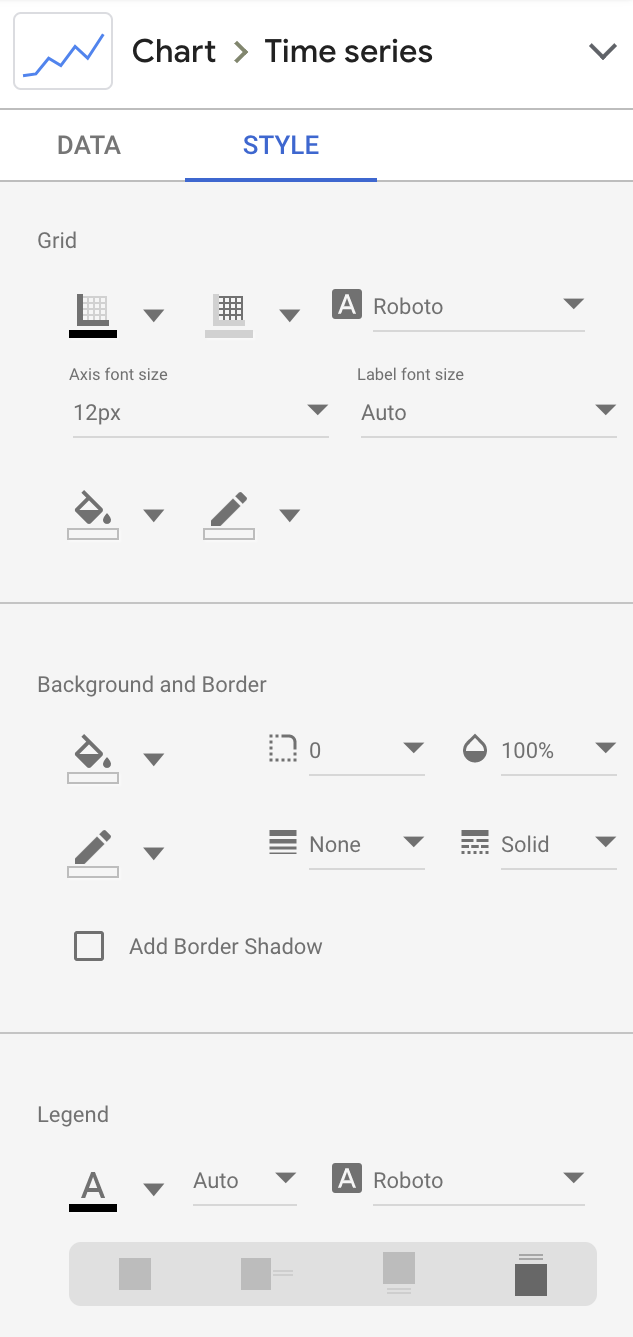This screenshot has height=1337, width=633.
Task: Open the Label font size dropdown
Action: (x=487, y=413)
